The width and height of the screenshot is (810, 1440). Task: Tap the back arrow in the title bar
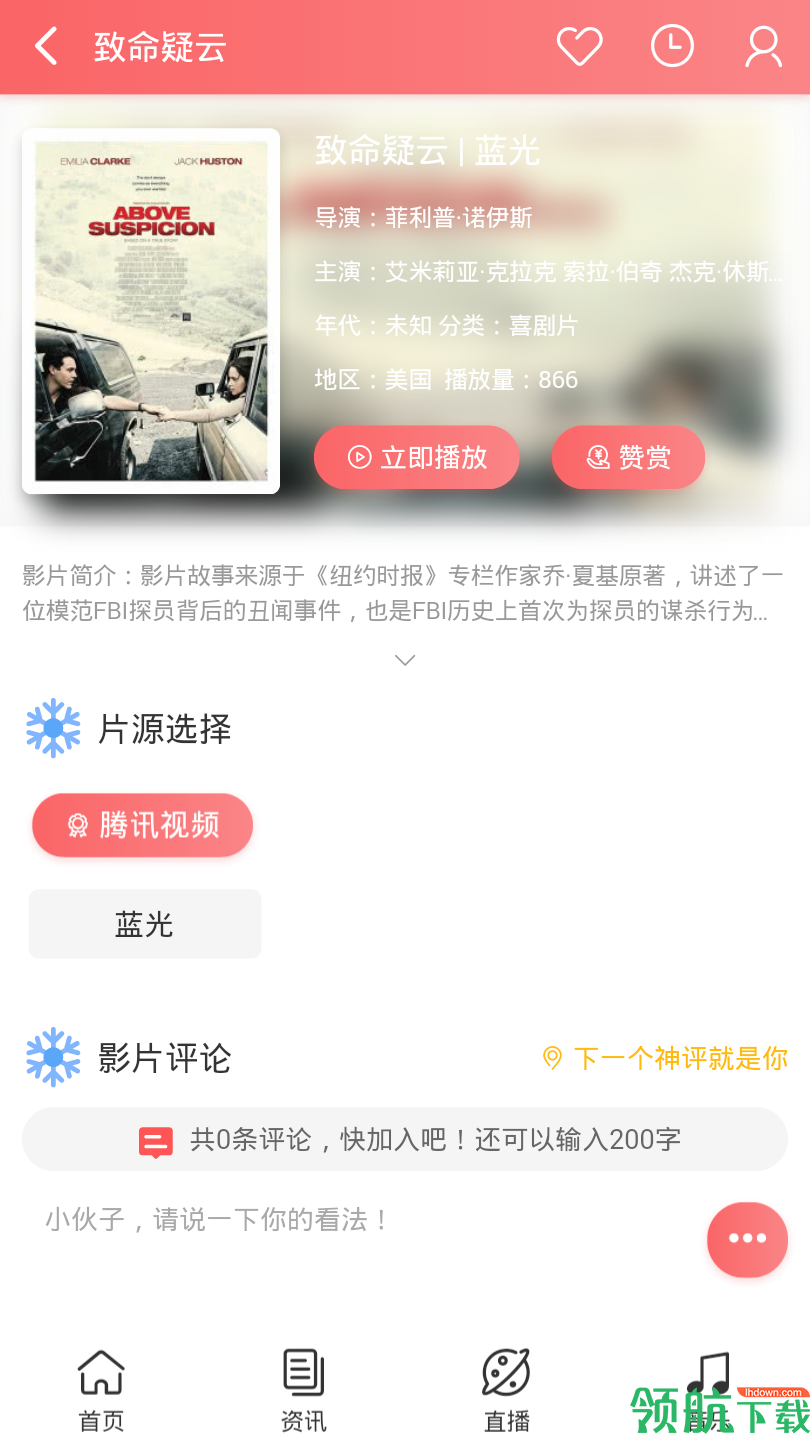tap(46, 46)
